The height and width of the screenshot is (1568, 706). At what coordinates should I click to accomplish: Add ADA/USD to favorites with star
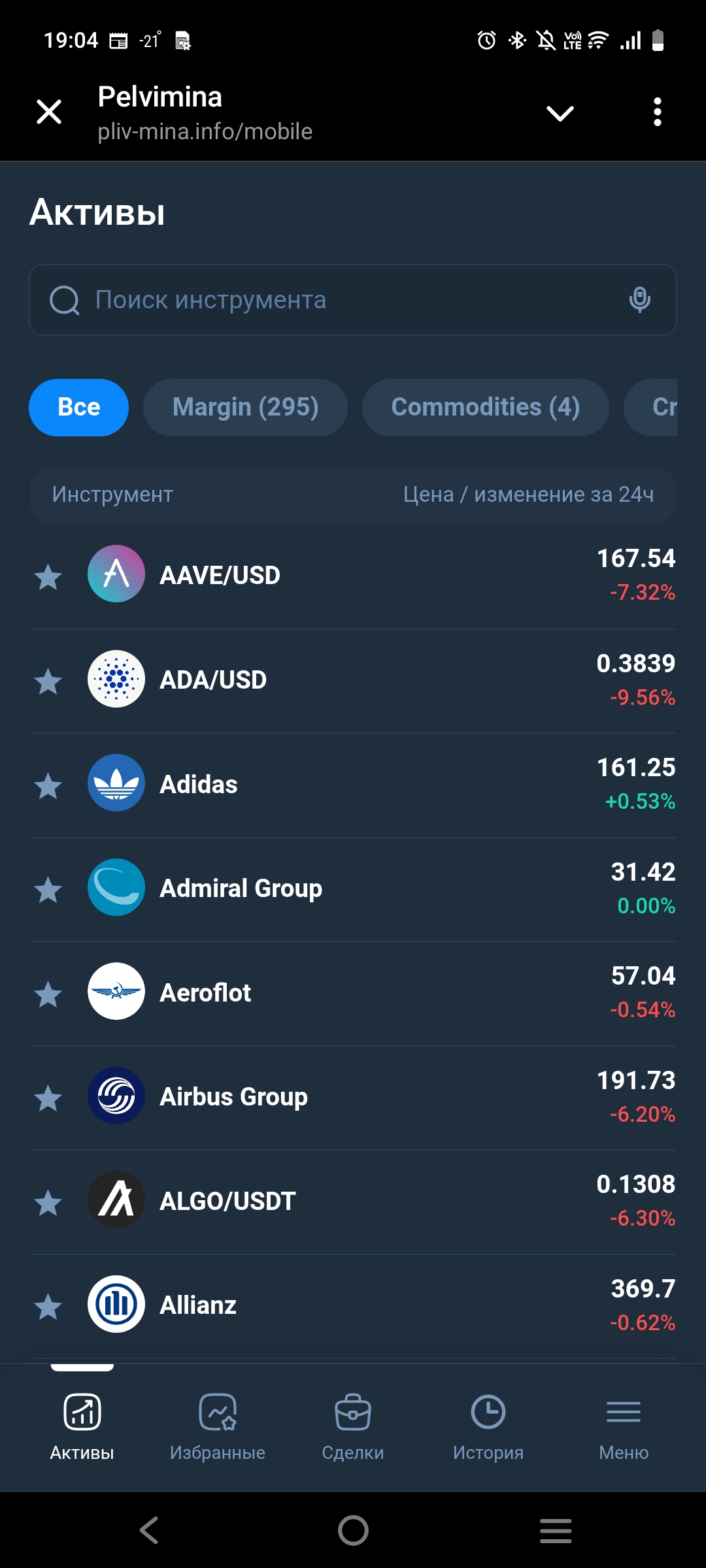pos(48,681)
